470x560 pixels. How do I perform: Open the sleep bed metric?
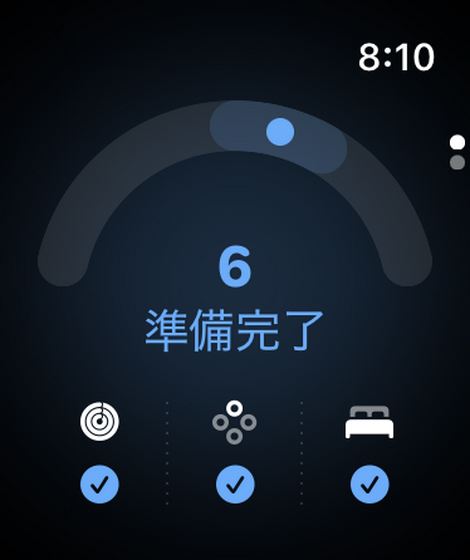coord(369,422)
